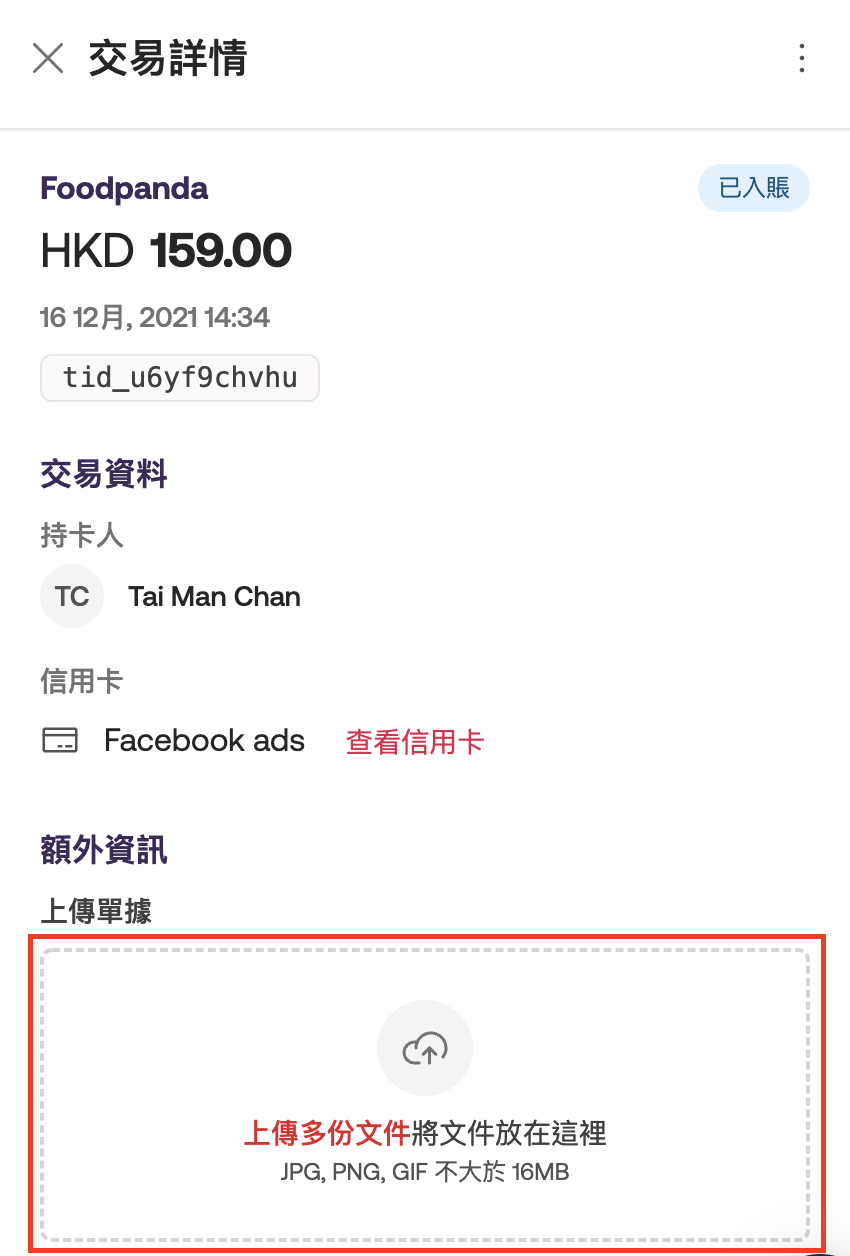
Task: Tap 上傳多份文件 to upload receipts
Action: pyautogui.click(x=327, y=1133)
